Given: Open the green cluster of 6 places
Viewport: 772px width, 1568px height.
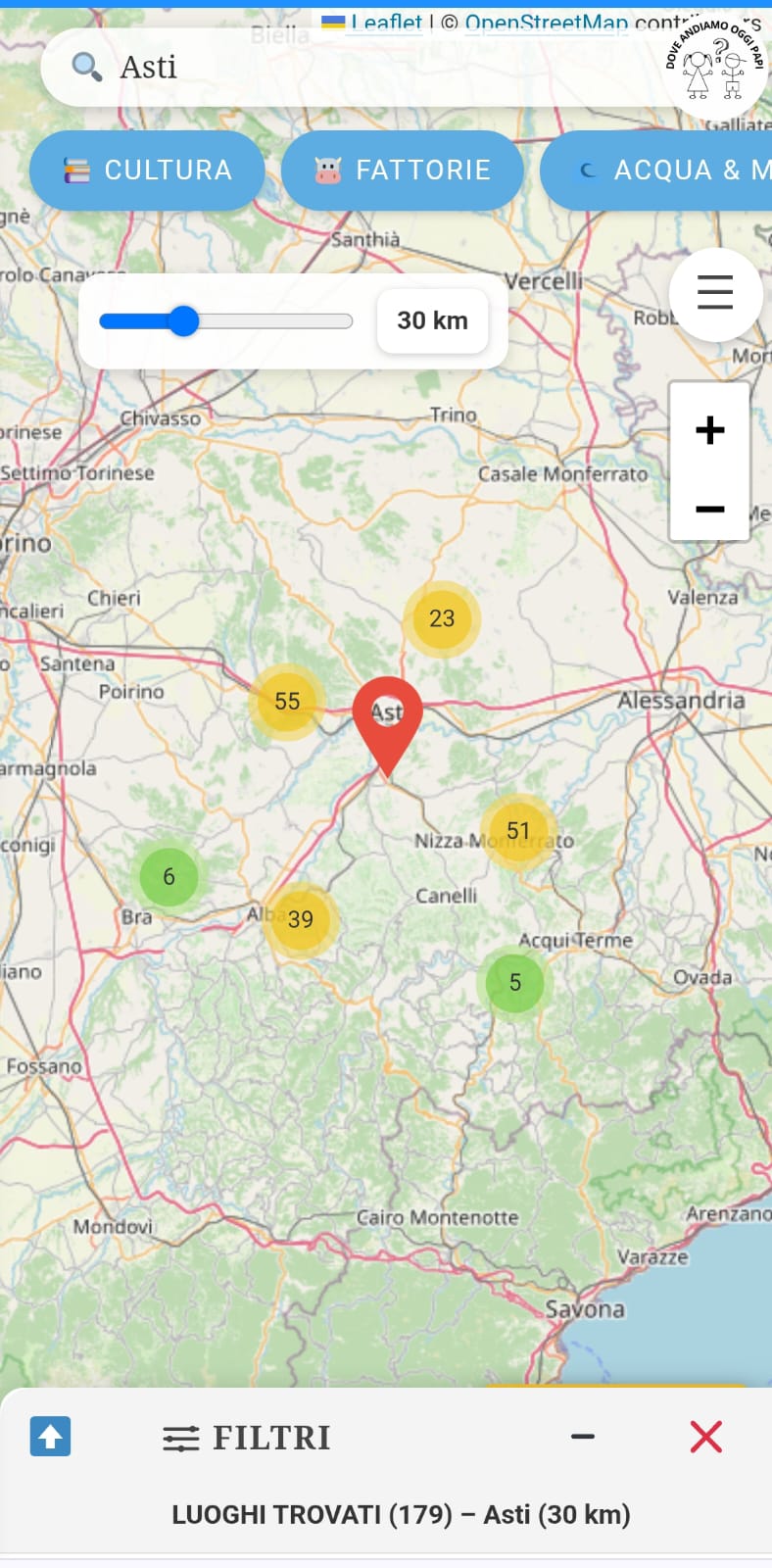Looking at the screenshot, I should click(x=169, y=876).
